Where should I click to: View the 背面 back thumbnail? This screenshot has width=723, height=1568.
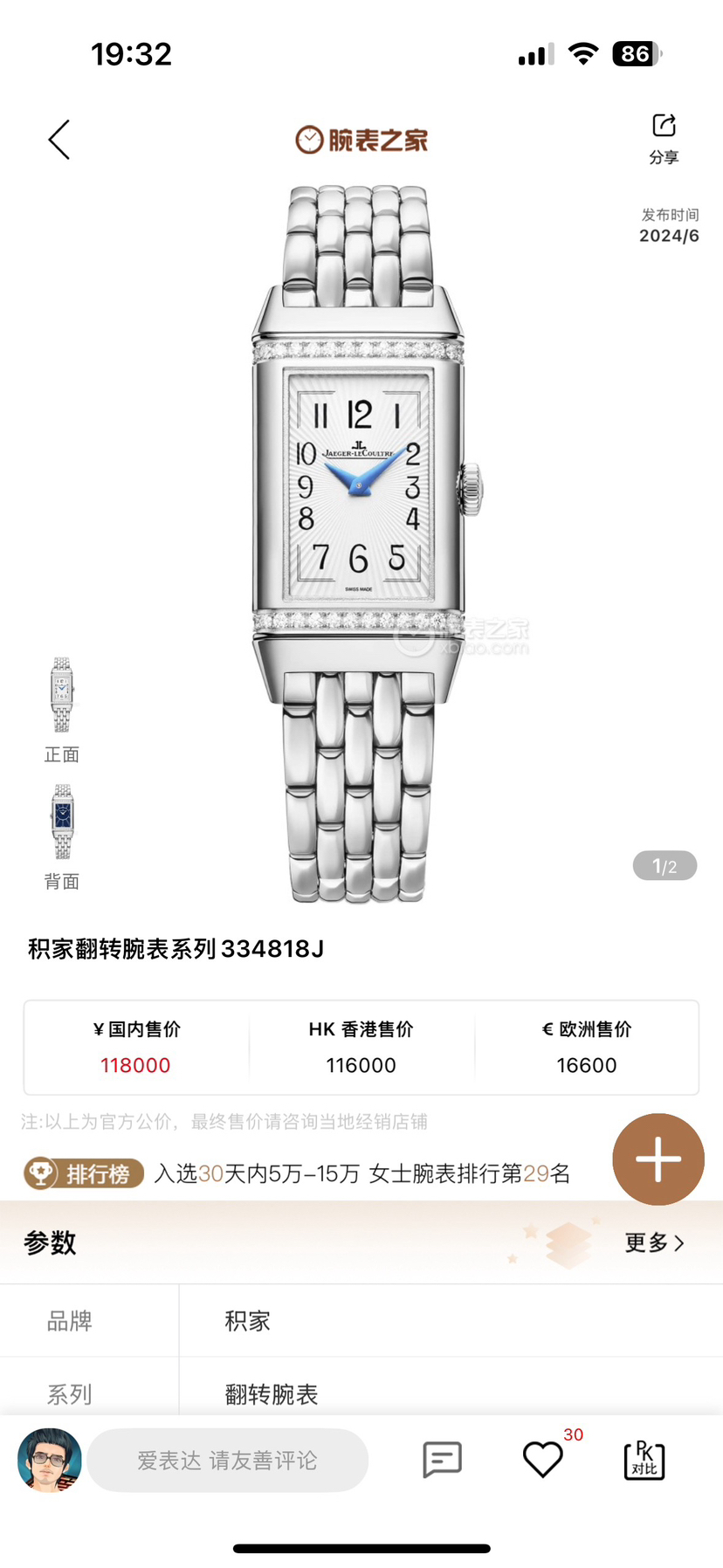(61, 822)
